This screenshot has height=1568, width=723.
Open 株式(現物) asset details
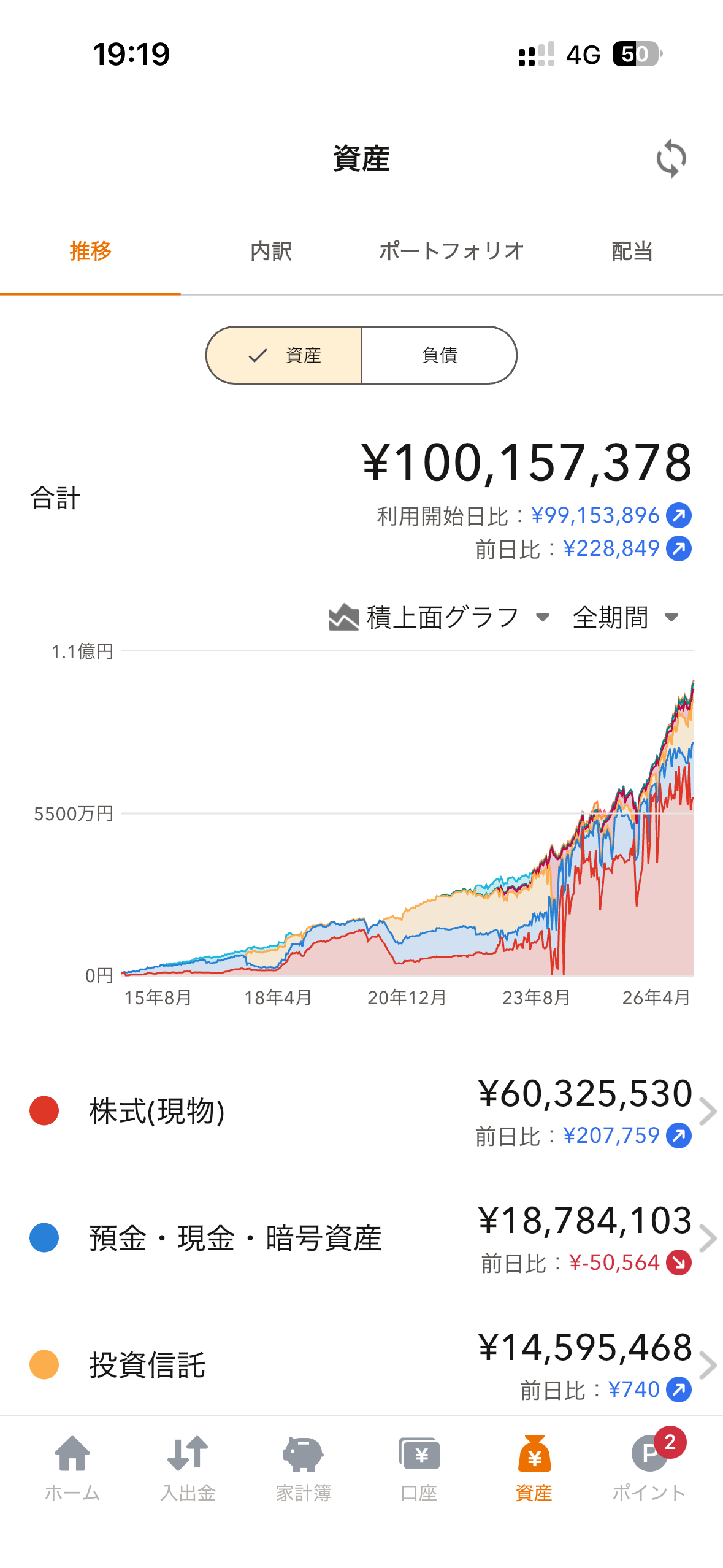(x=362, y=1112)
